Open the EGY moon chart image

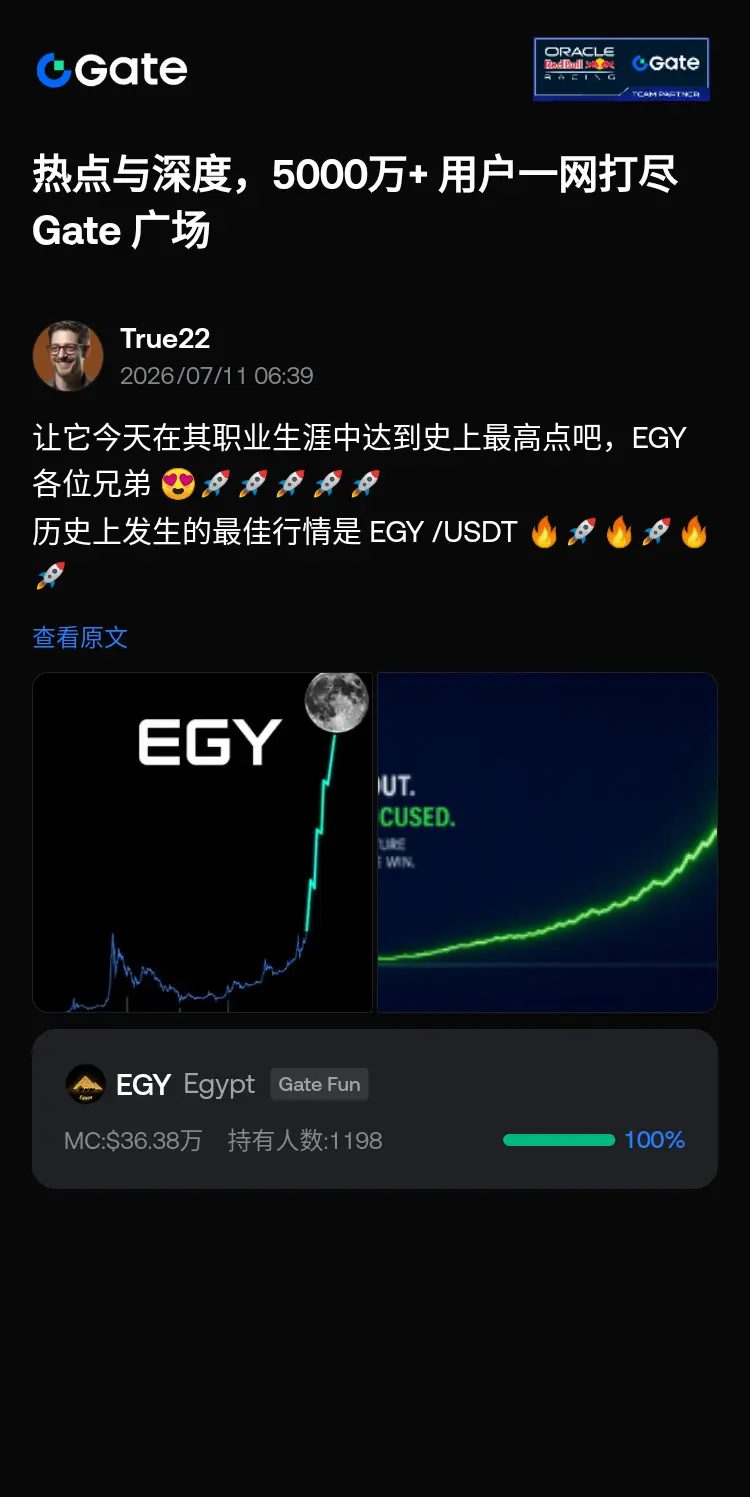tap(203, 842)
